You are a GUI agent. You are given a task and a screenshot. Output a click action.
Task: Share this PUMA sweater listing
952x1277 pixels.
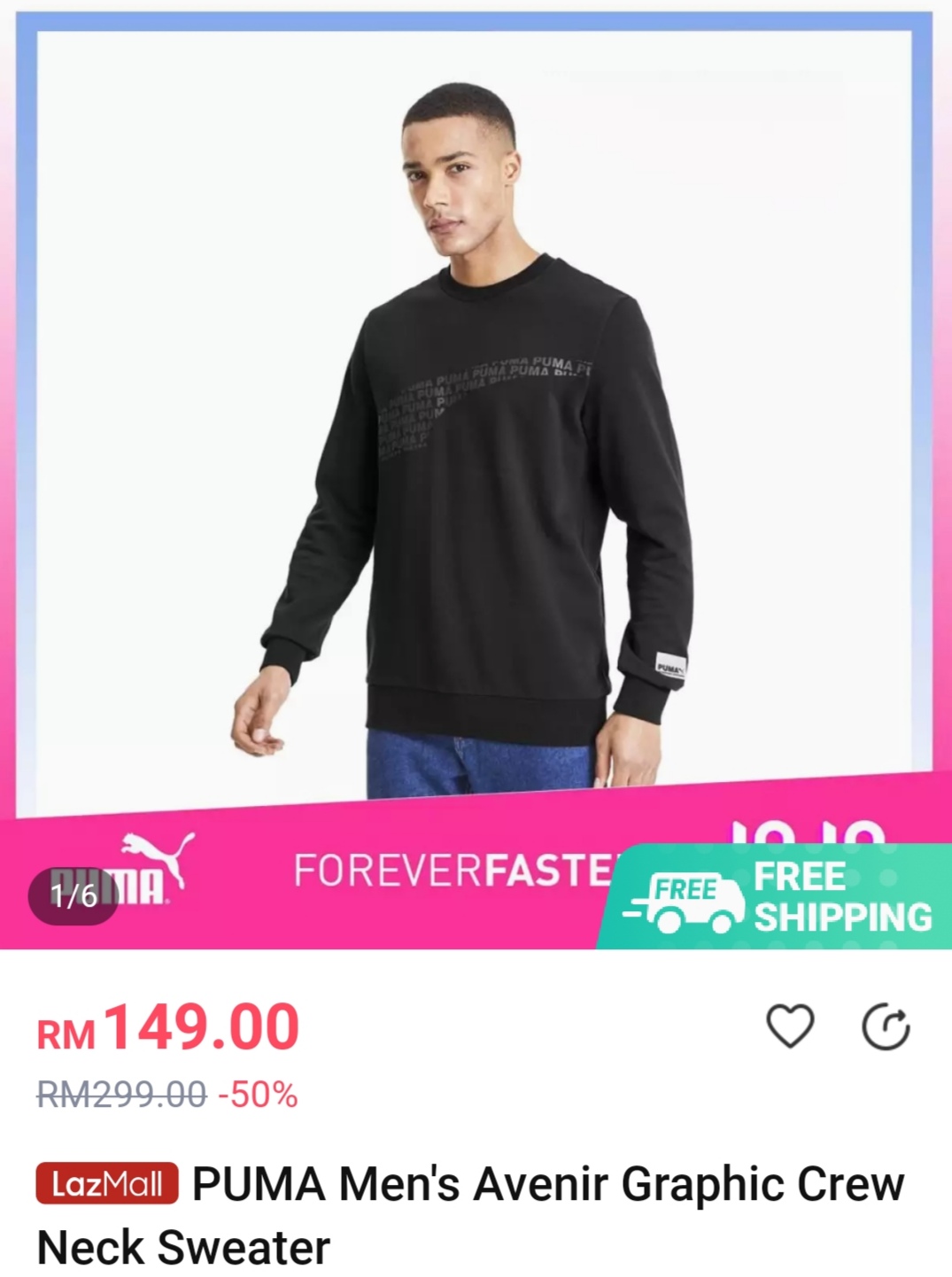click(886, 1027)
